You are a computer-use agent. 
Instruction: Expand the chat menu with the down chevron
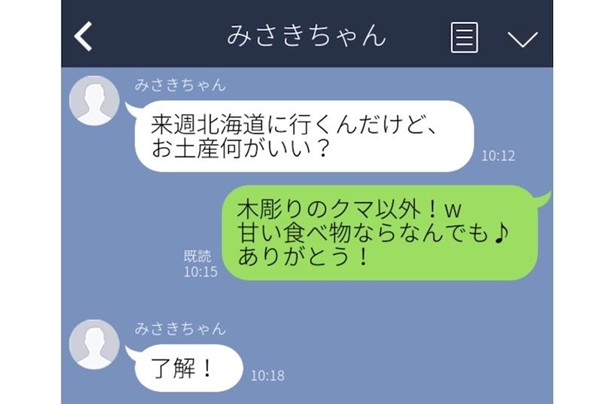(x=522, y=38)
